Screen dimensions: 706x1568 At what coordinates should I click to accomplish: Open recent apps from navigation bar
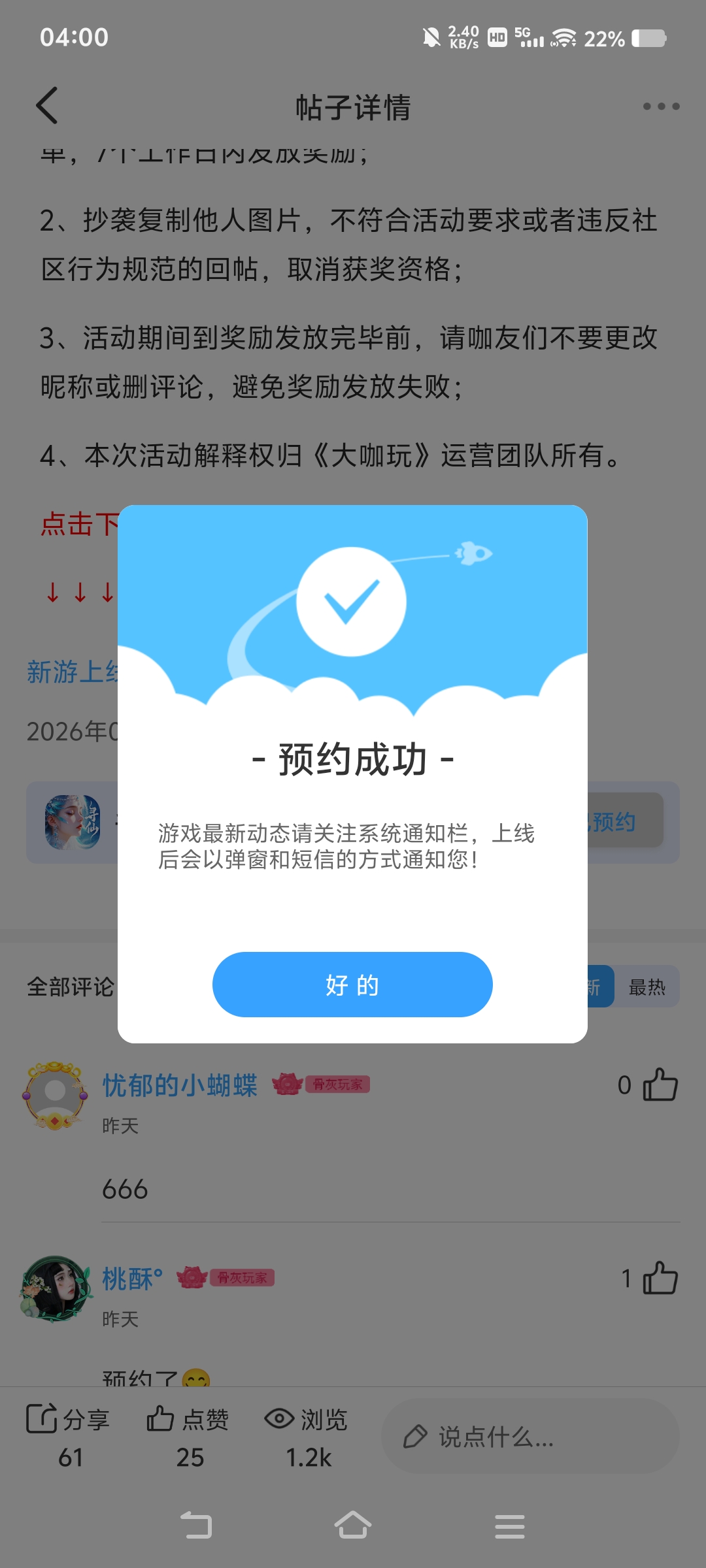point(510,1526)
